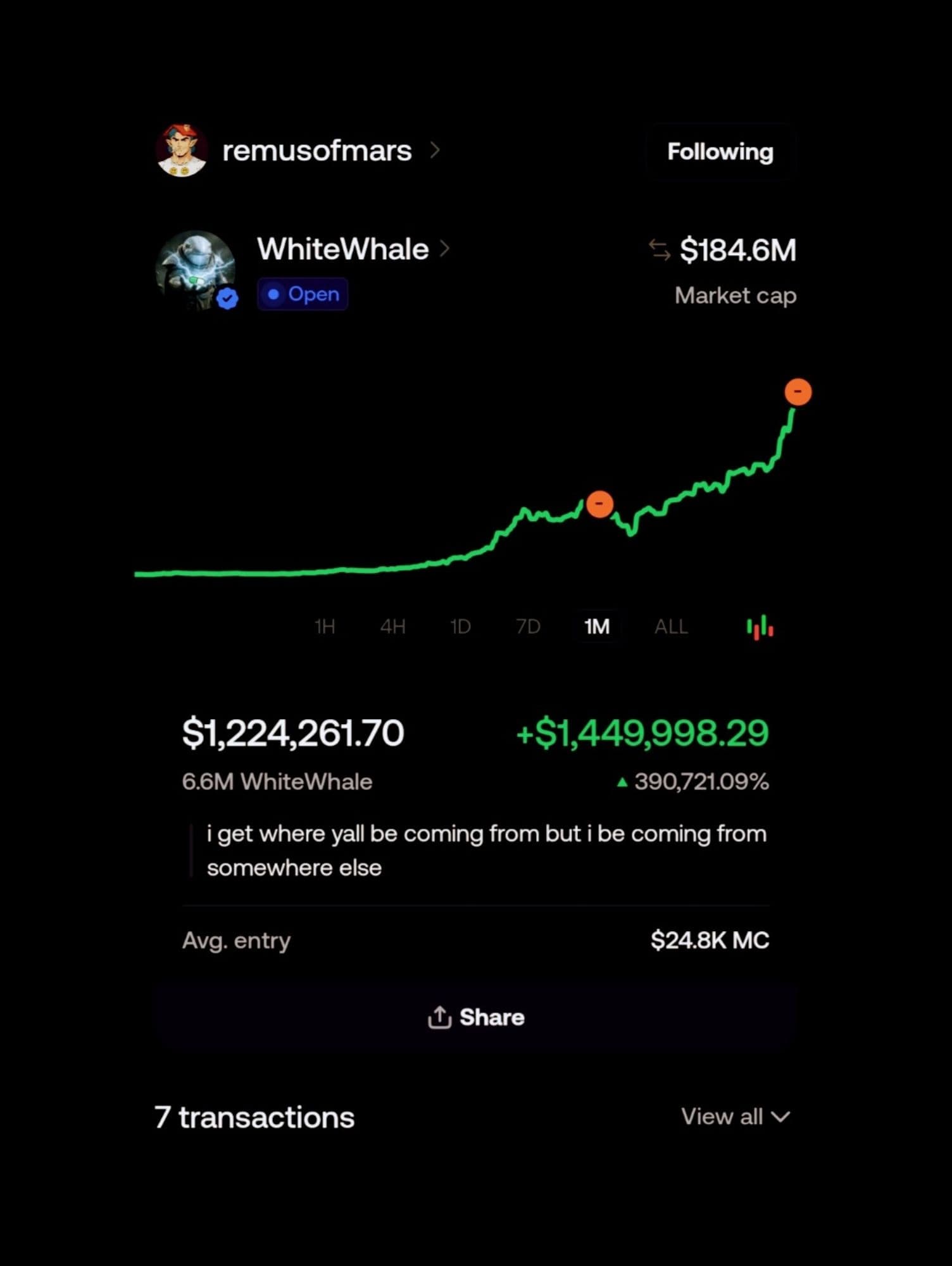The height and width of the screenshot is (1266, 952).
Task: Tap the mid-chart sell marker
Action: (x=599, y=505)
